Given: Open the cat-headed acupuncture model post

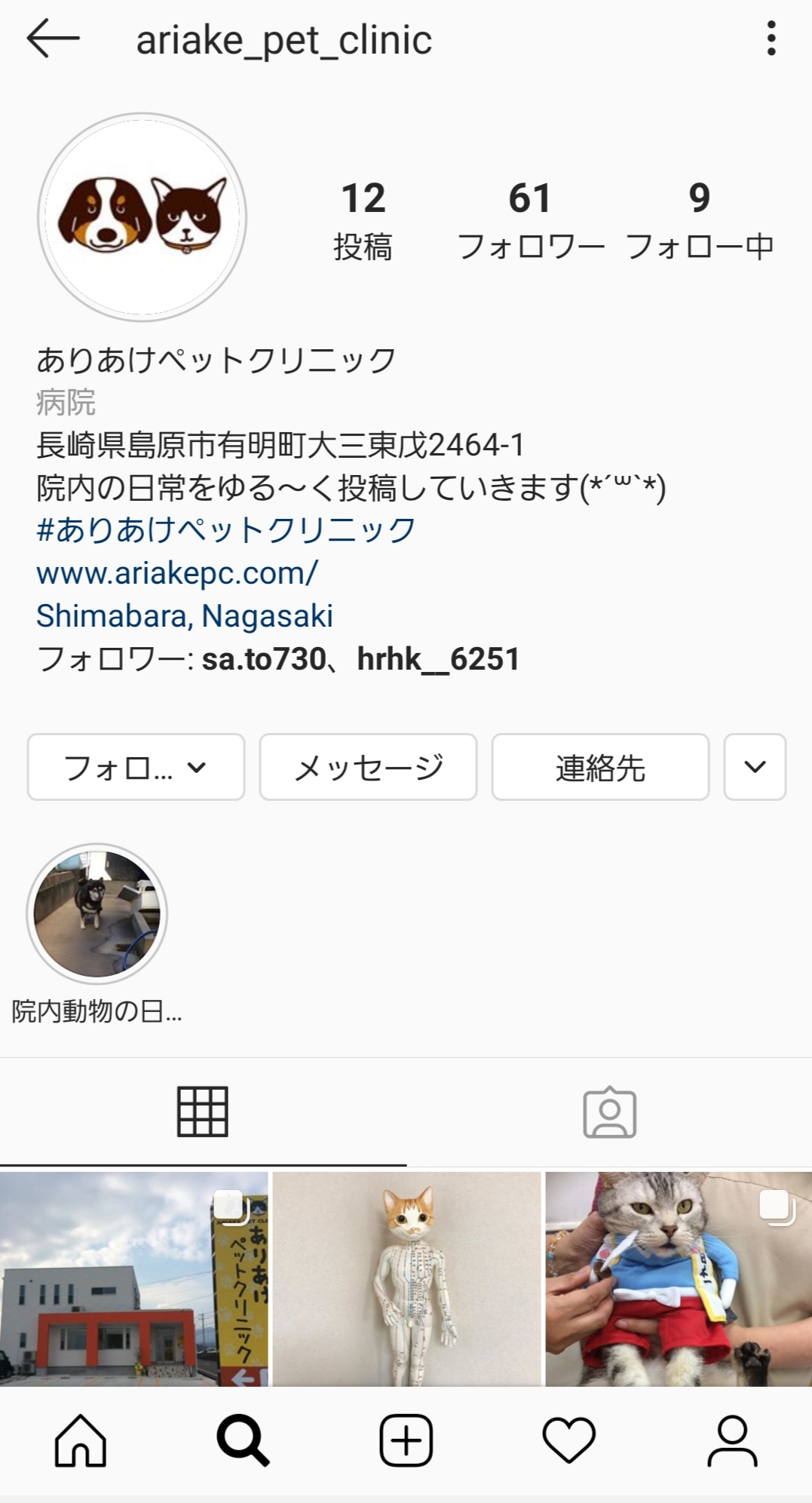Looking at the screenshot, I should (x=406, y=1278).
